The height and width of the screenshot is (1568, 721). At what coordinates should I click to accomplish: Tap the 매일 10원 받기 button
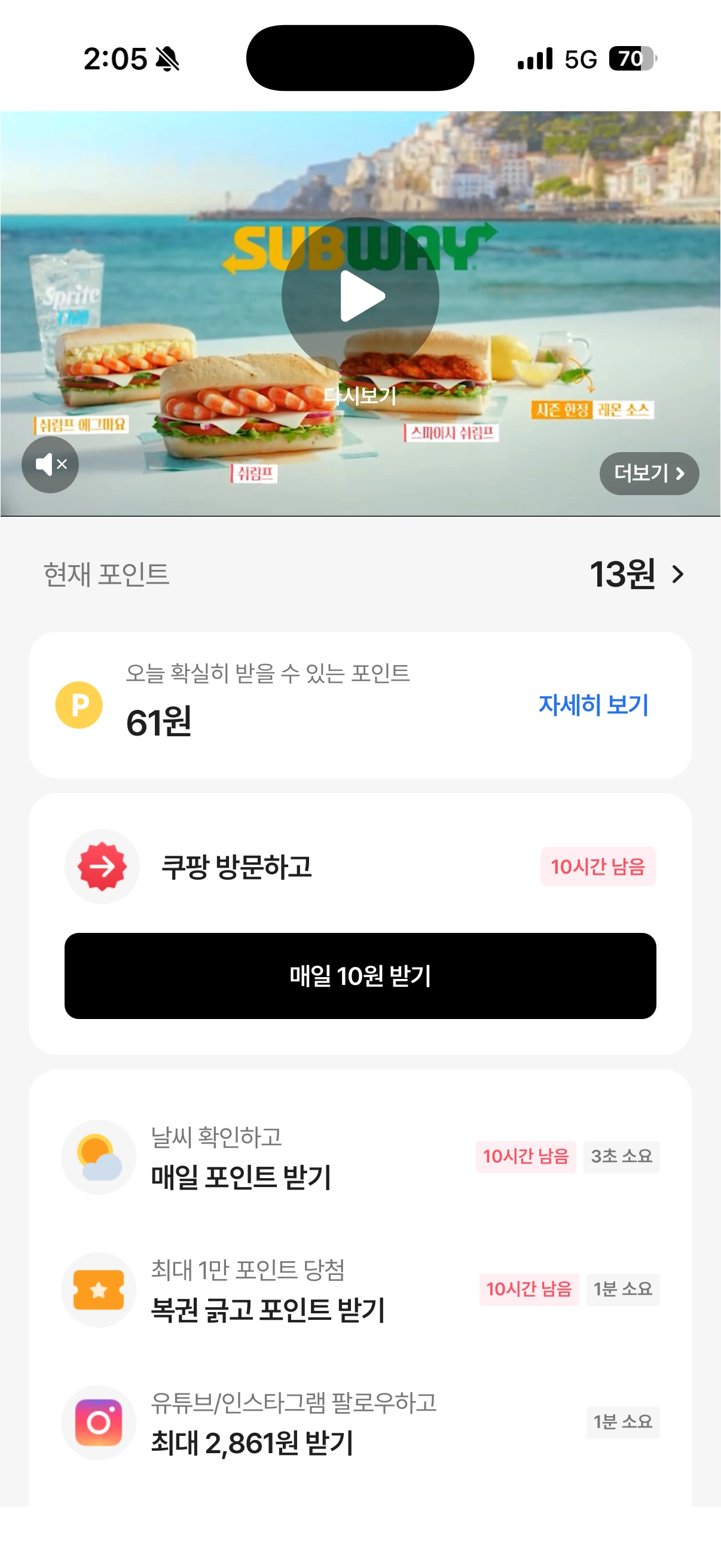pos(360,975)
